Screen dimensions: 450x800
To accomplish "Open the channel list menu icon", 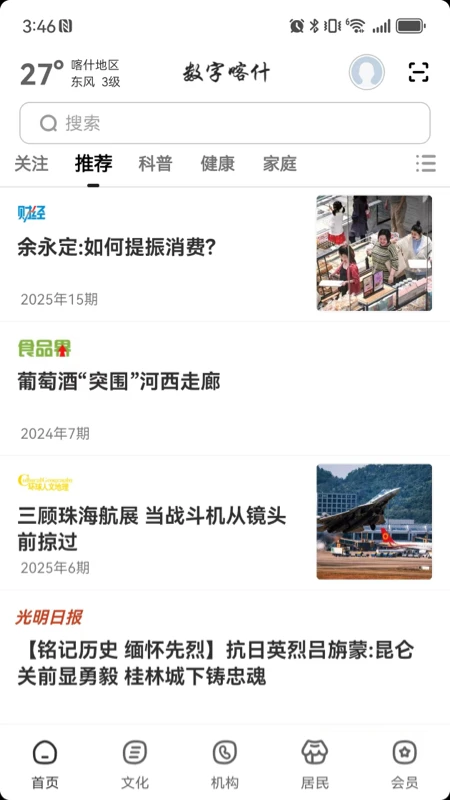I will 426,163.
